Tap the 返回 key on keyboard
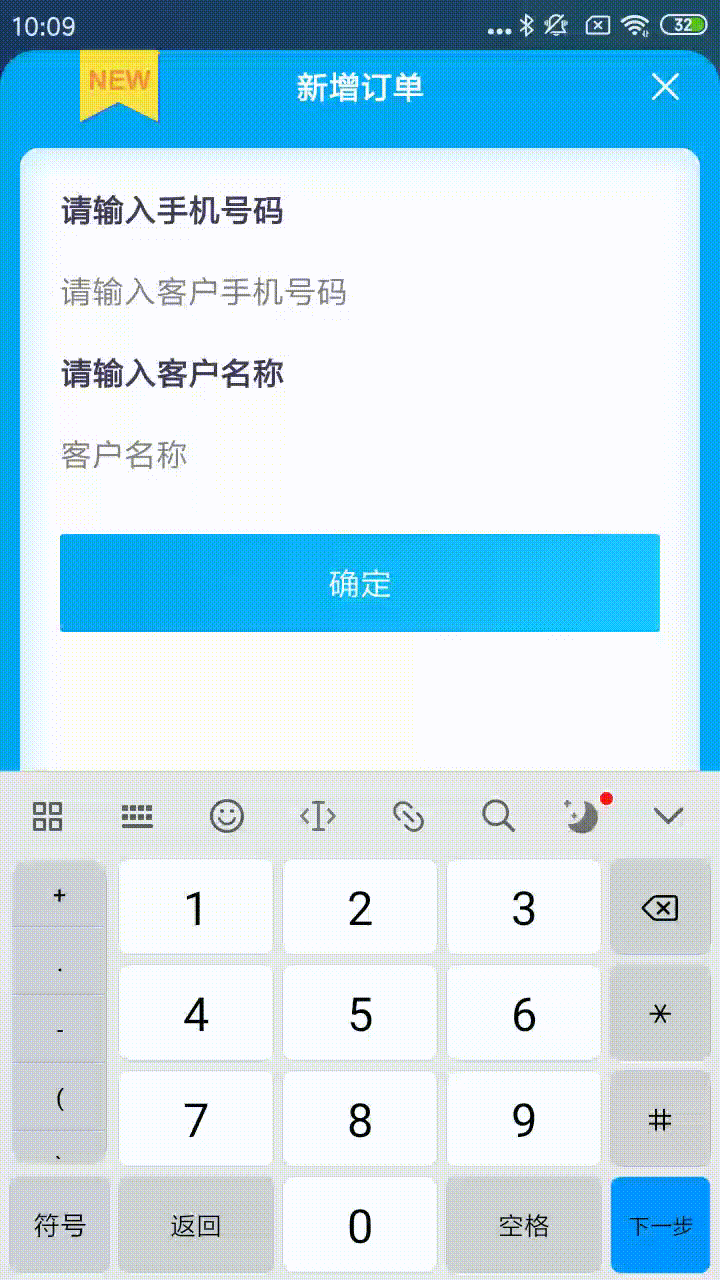The height and width of the screenshot is (1280, 720). click(x=196, y=1225)
